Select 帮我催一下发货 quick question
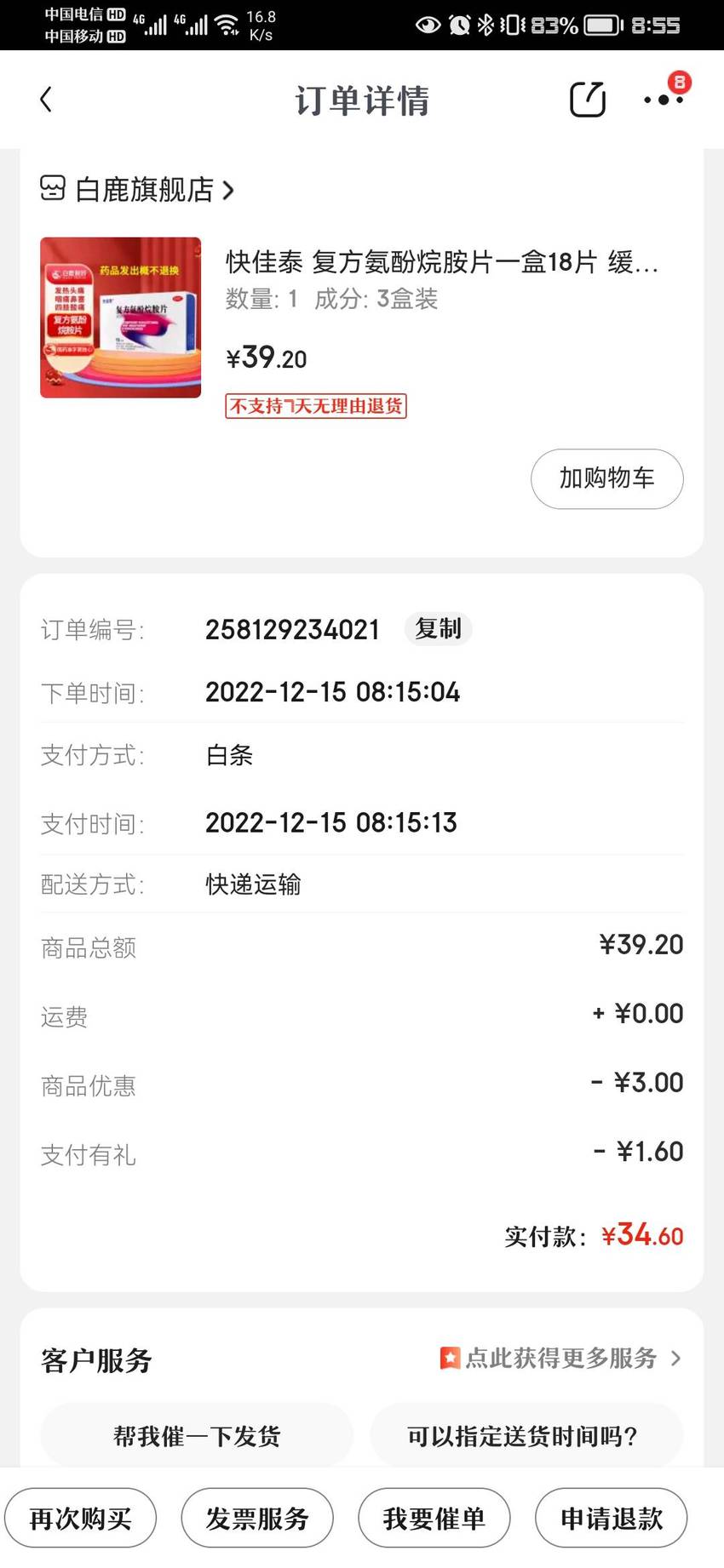 [197, 1436]
